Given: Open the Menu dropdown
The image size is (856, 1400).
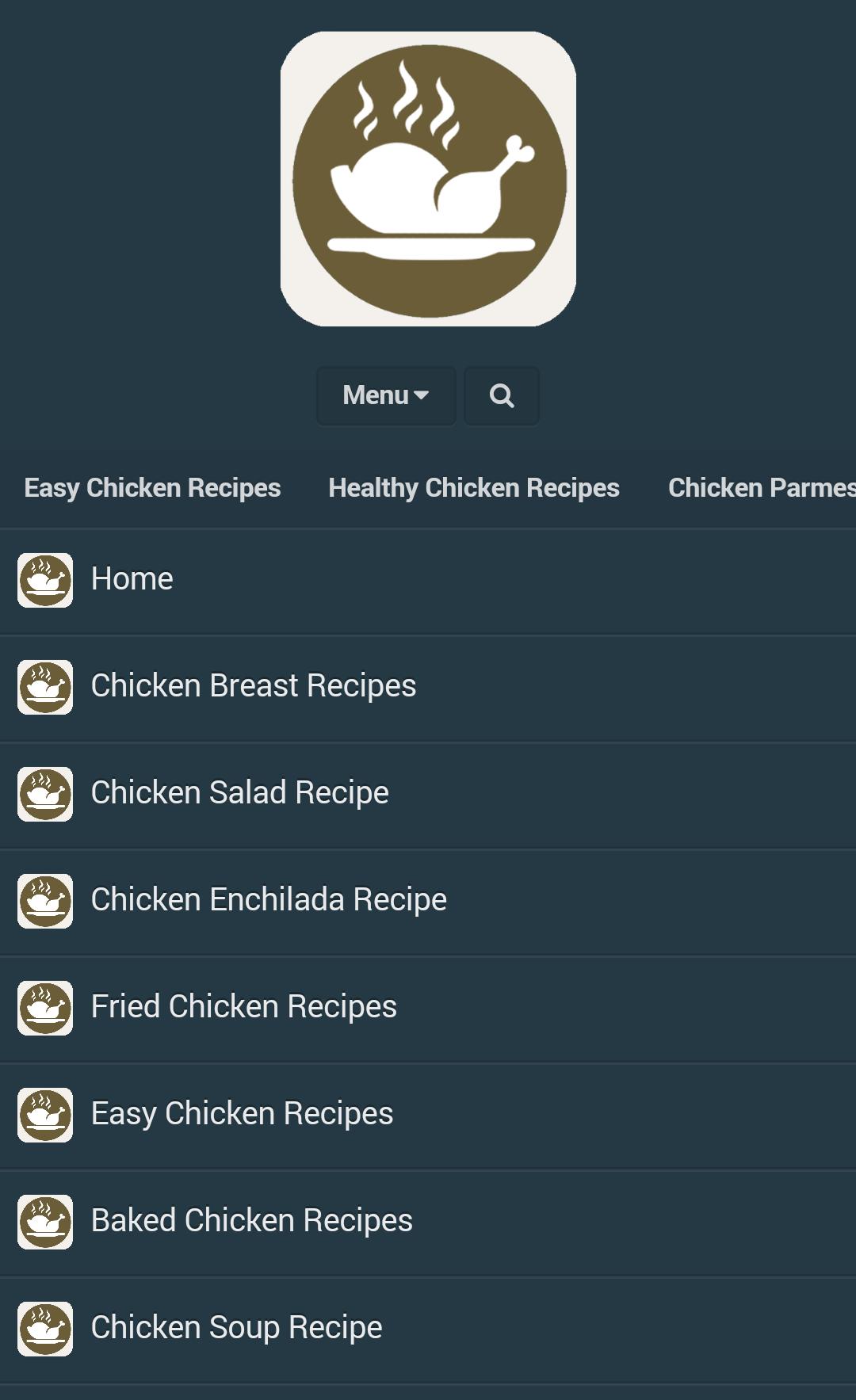Looking at the screenshot, I should (x=386, y=395).
